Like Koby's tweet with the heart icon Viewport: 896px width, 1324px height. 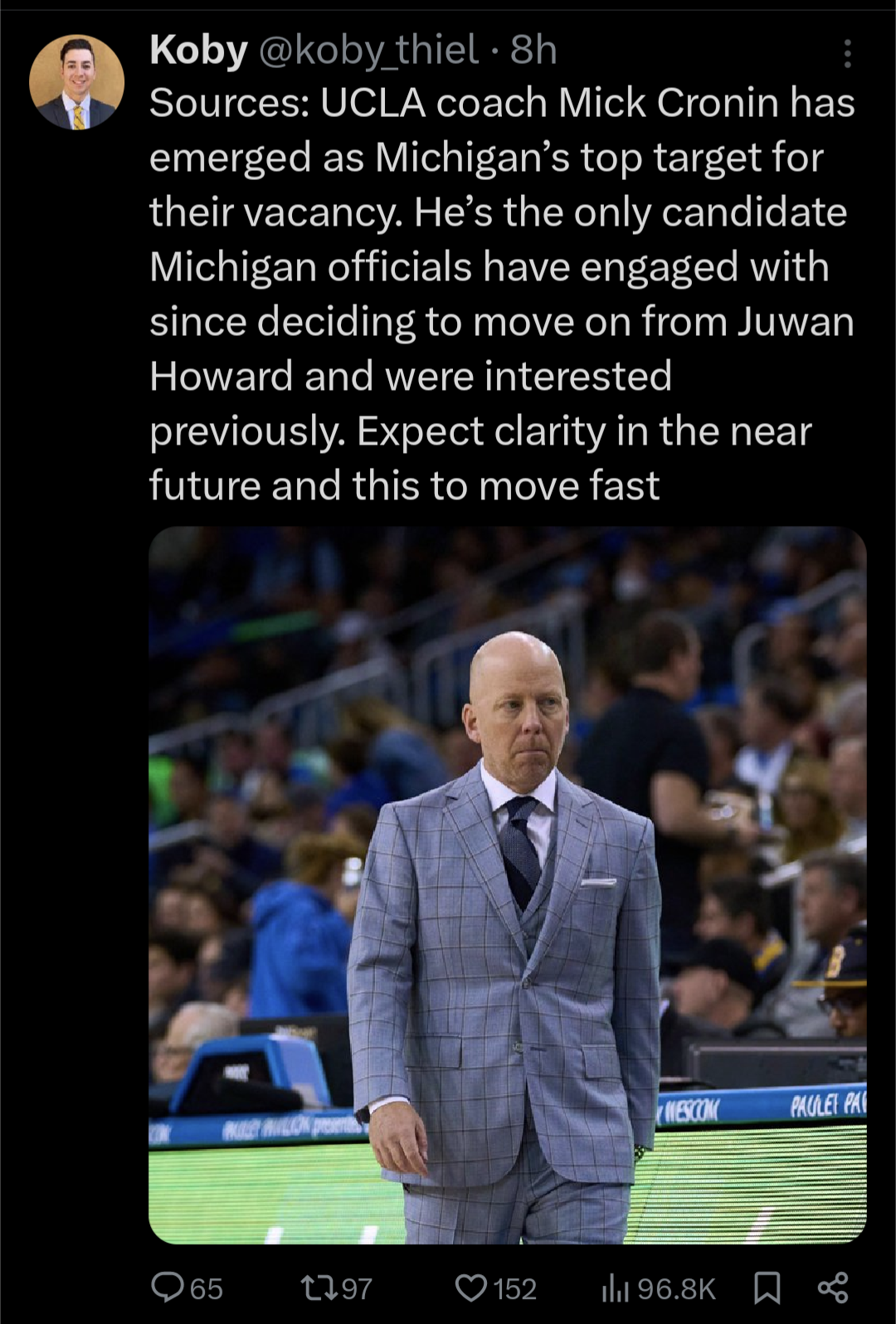pyautogui.click(x=471, y=1287)
